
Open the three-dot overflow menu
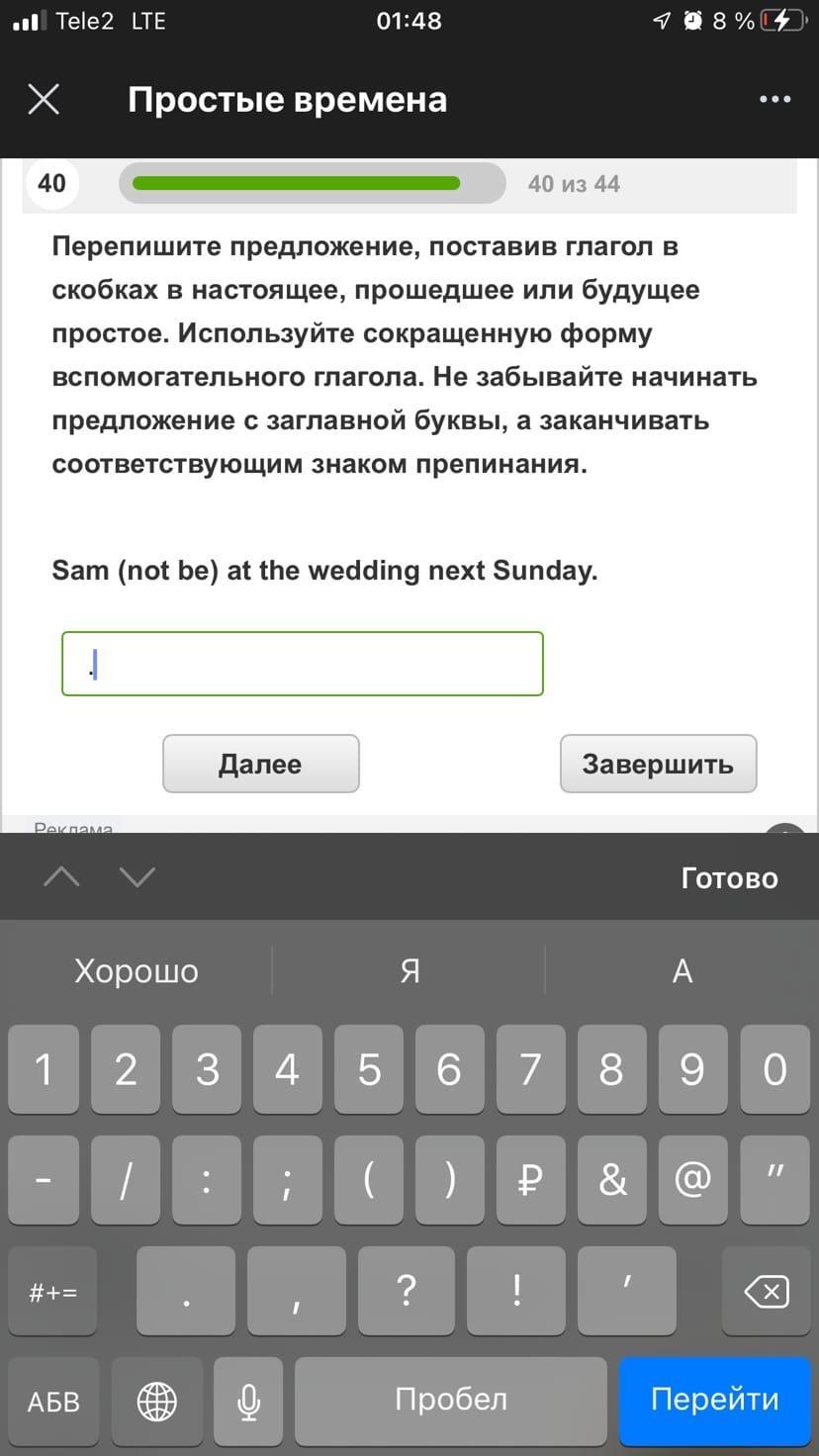pos(773,99)
